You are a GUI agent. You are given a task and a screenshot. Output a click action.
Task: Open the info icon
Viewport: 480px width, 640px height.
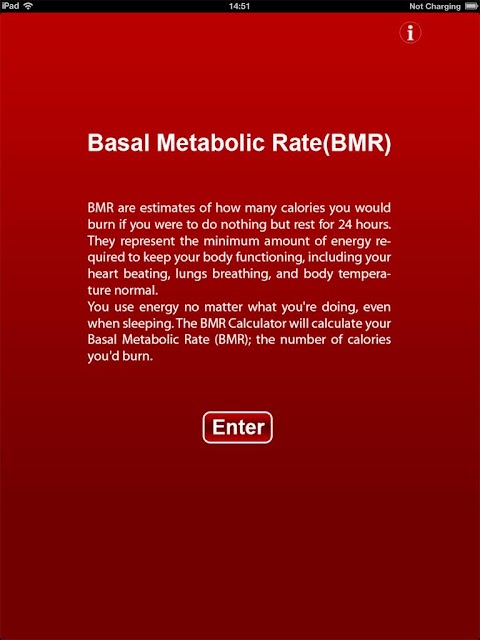coord(410,33)
